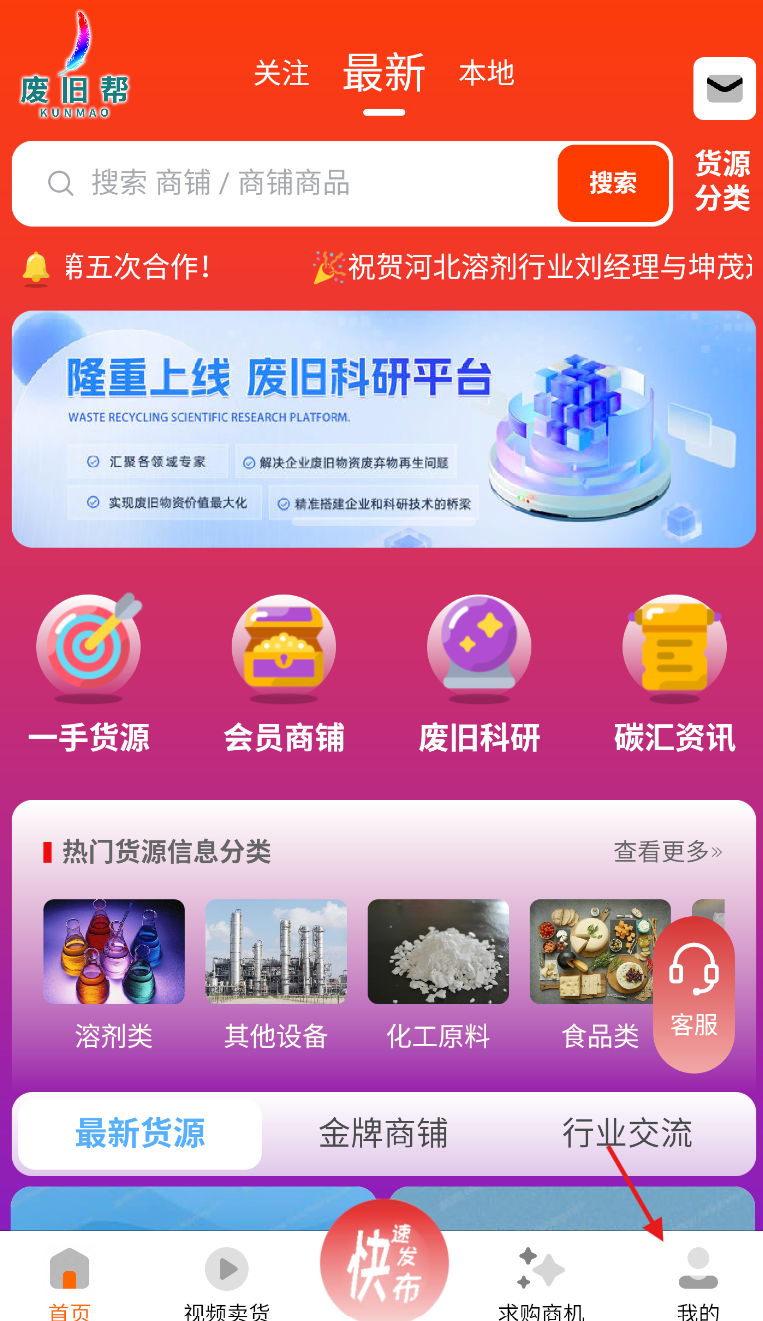Go to the 我的 tab
Image resolution: width=763 pixels, height=1321 pixels.
(x=698, y=1284)
